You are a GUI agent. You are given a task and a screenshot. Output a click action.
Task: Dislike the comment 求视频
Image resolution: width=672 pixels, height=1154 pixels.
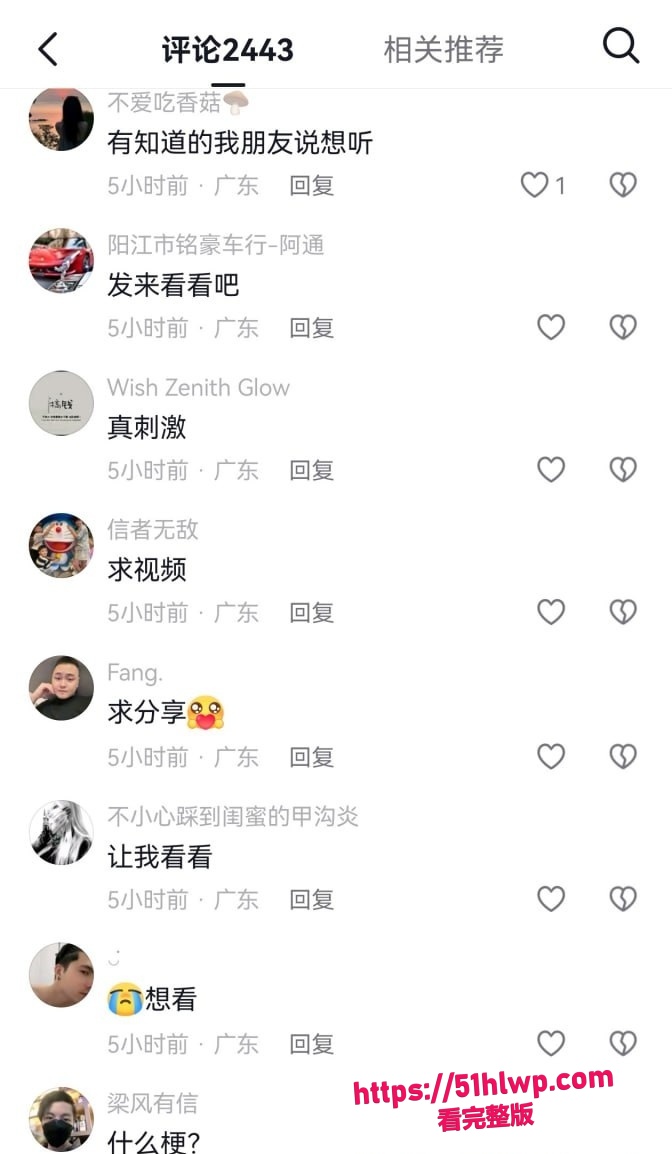pyautogui.click(x=623, y=612)
